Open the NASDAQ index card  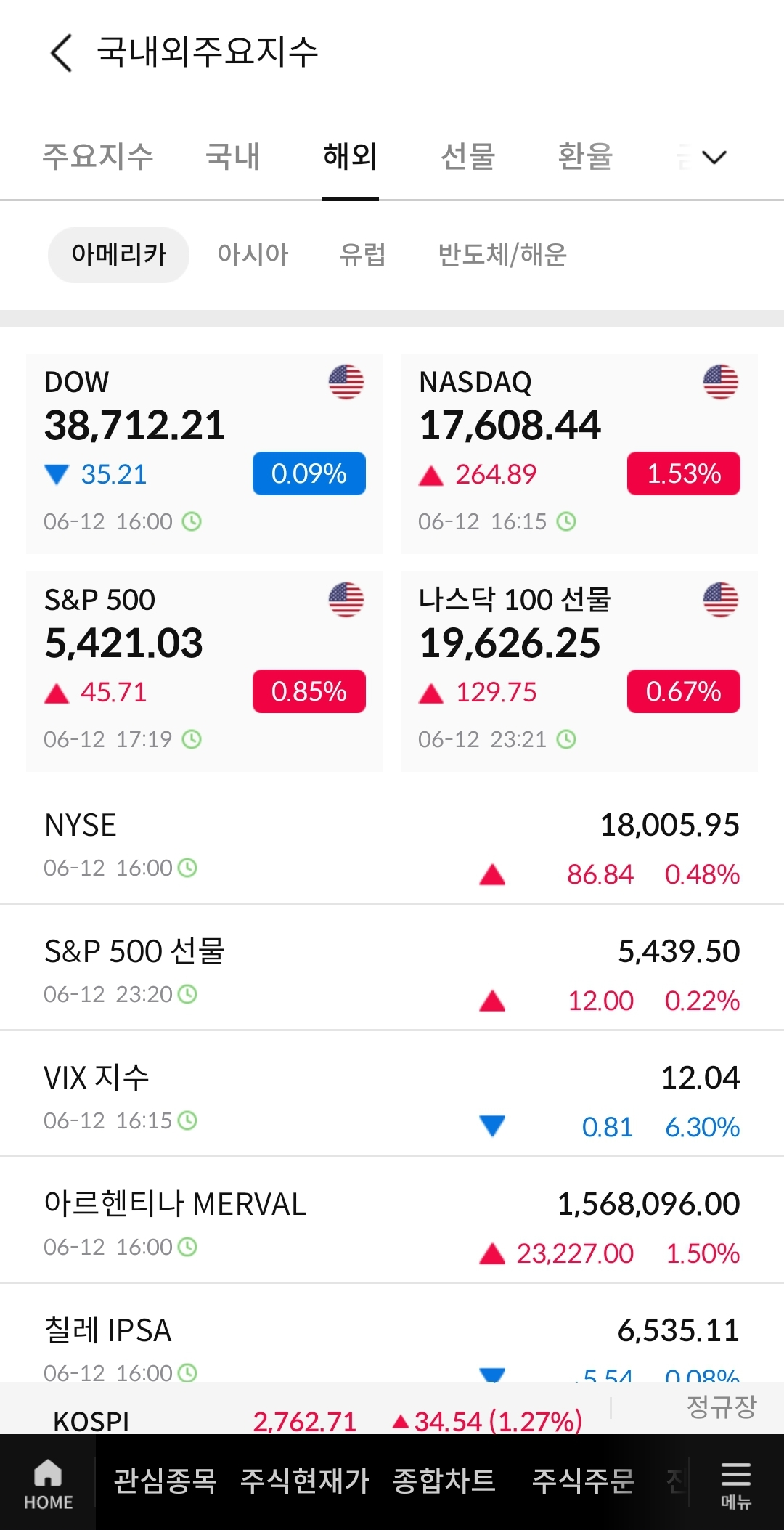point(579,454)
